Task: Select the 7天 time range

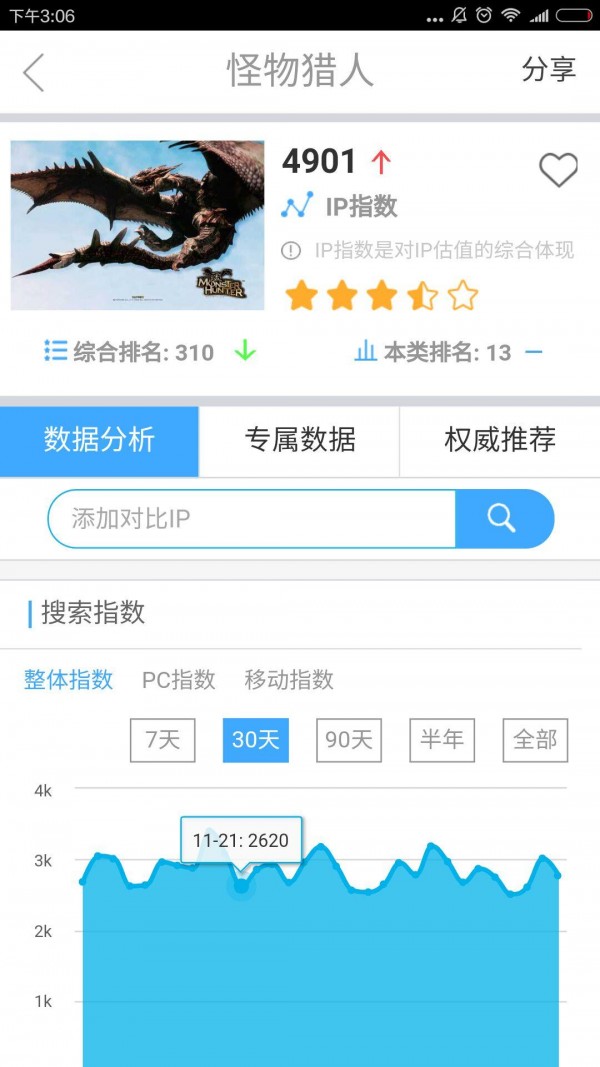Action: coord(162,740)
